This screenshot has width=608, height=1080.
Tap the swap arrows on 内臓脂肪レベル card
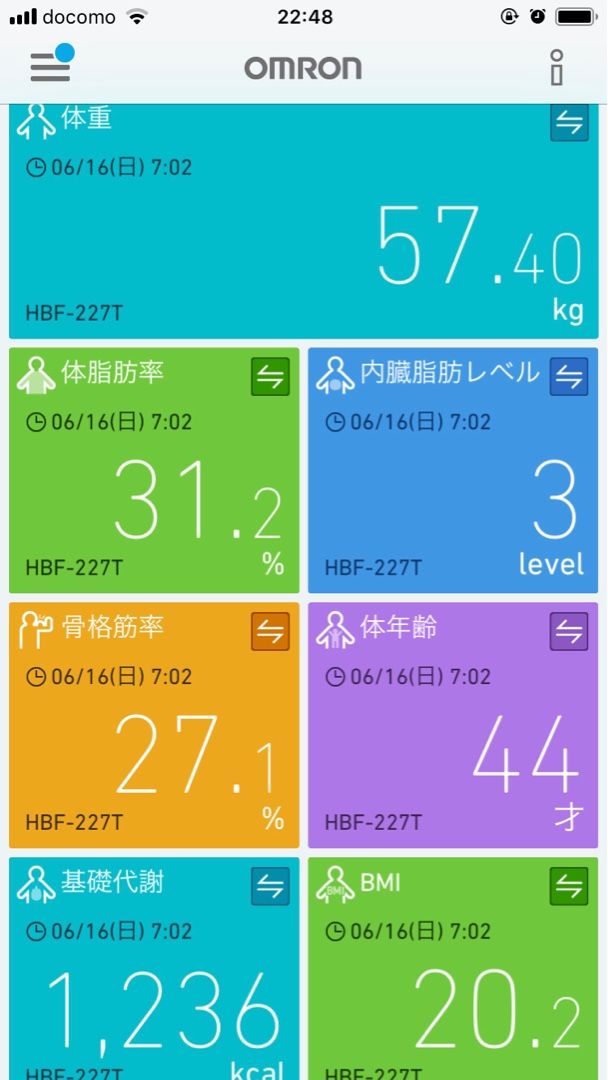(x=569, y=377)
